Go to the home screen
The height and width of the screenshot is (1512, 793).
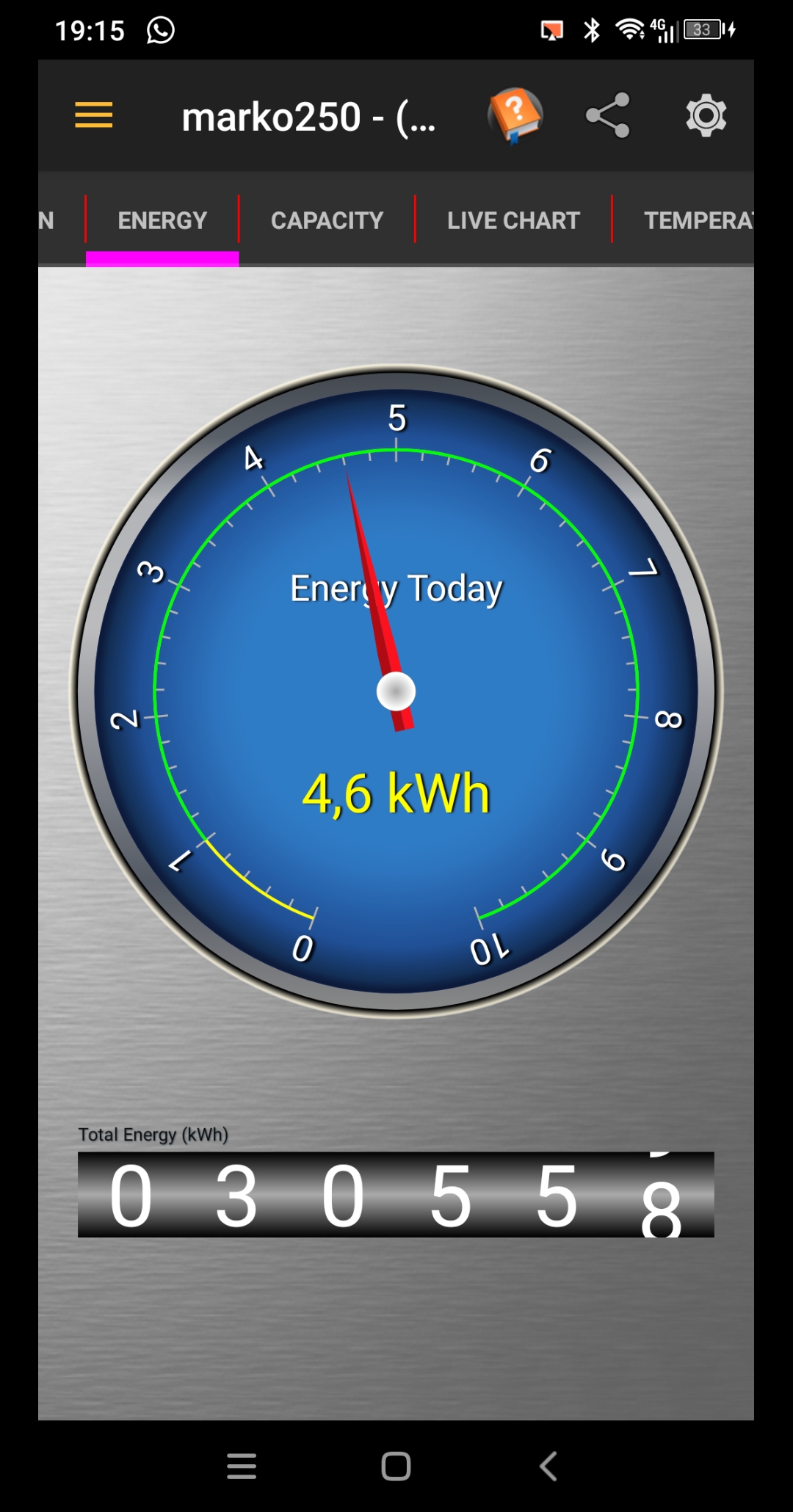click(396, 1466)
